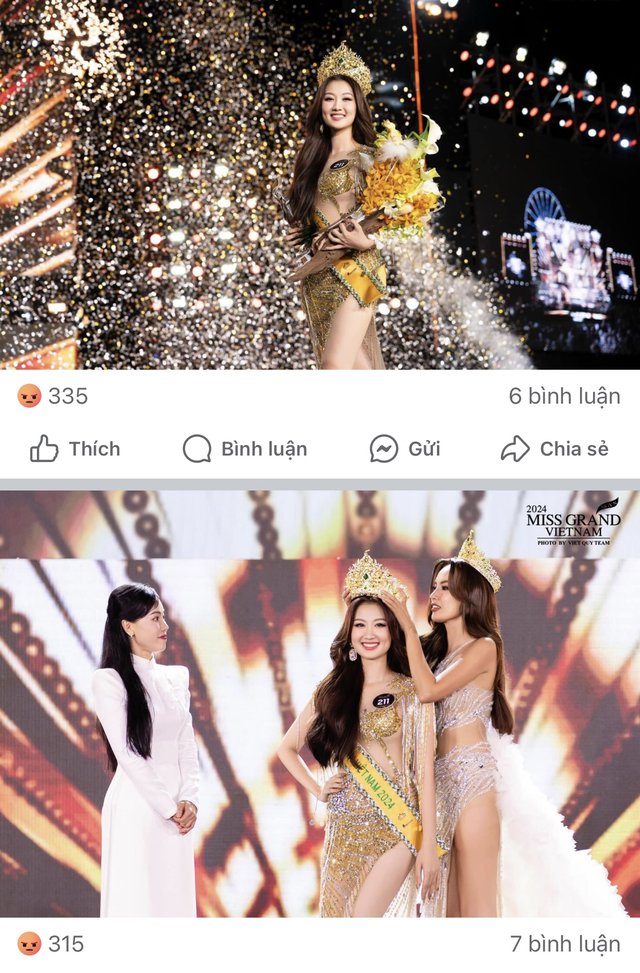The image size is (640, 973).
Task: Like the post with 335 reactions
Action: click(x=75, y=449)
